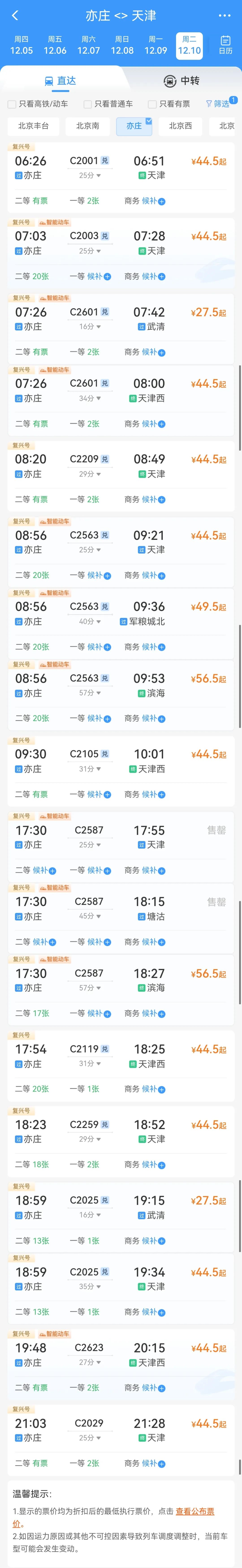Open train C2259 departing 18:23
The image size is (242, 1568).
point(120,1138)
